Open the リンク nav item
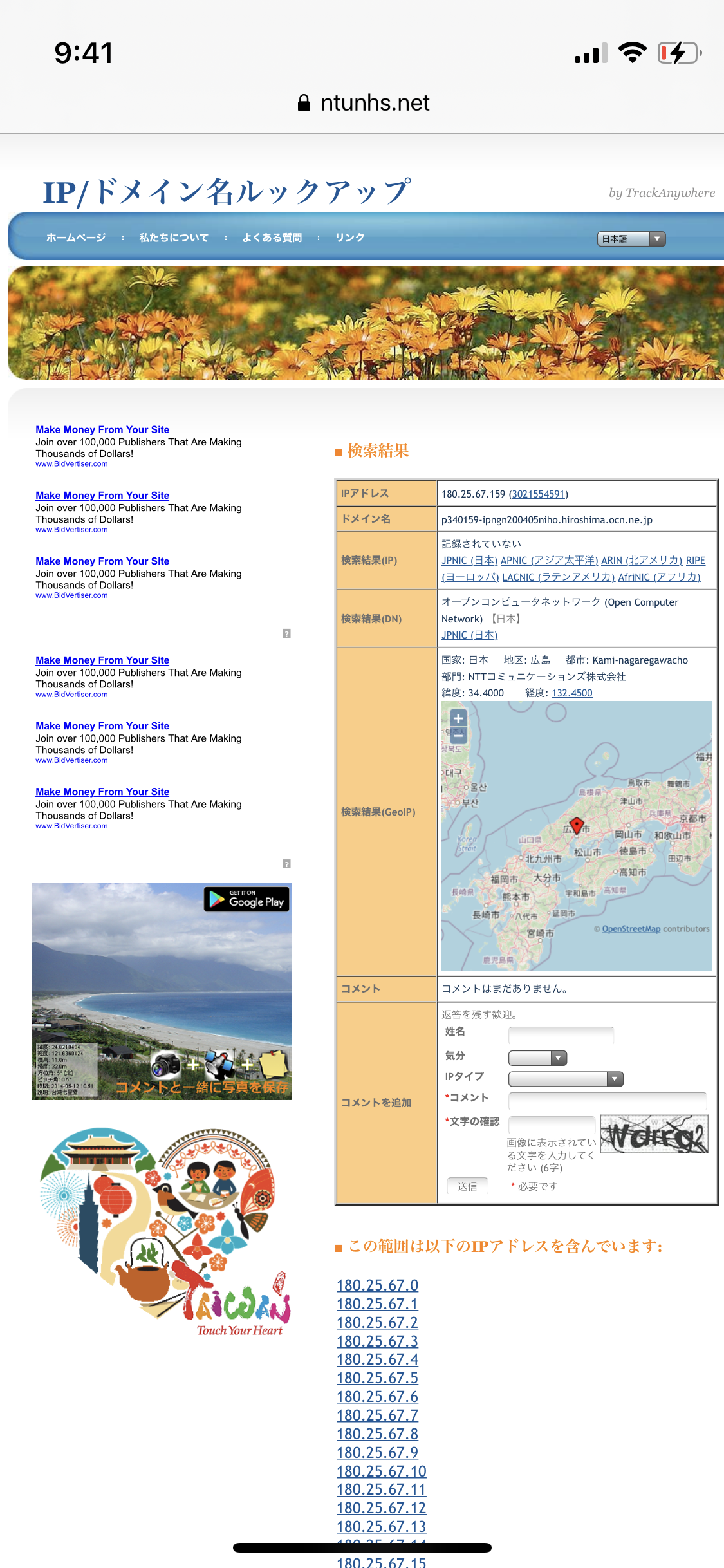Screen dimensions: 724x1568 [x=349, y=238]
